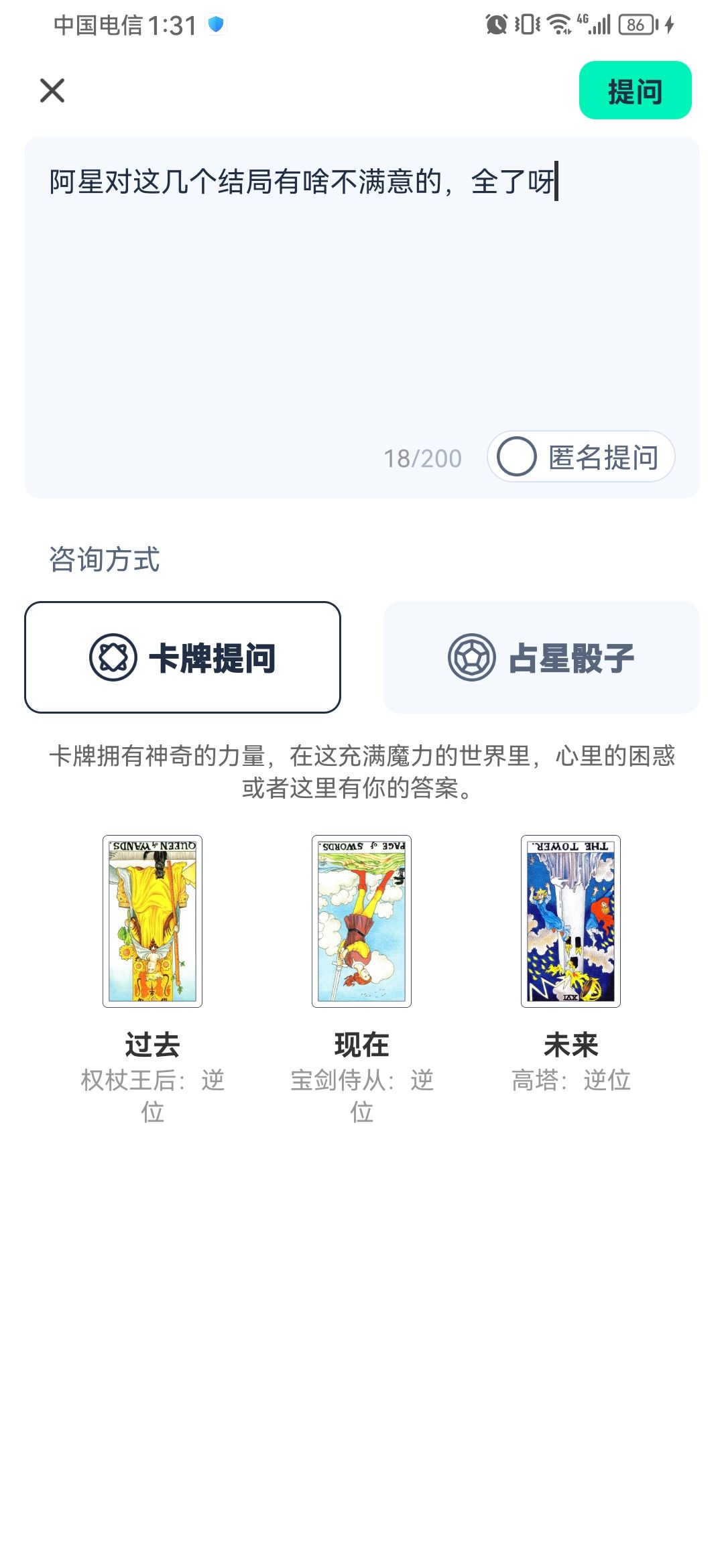This screenshot has width=724, height=1568.
Task: Check the 18/200 character counter
Action: click(x=422, y=458)
